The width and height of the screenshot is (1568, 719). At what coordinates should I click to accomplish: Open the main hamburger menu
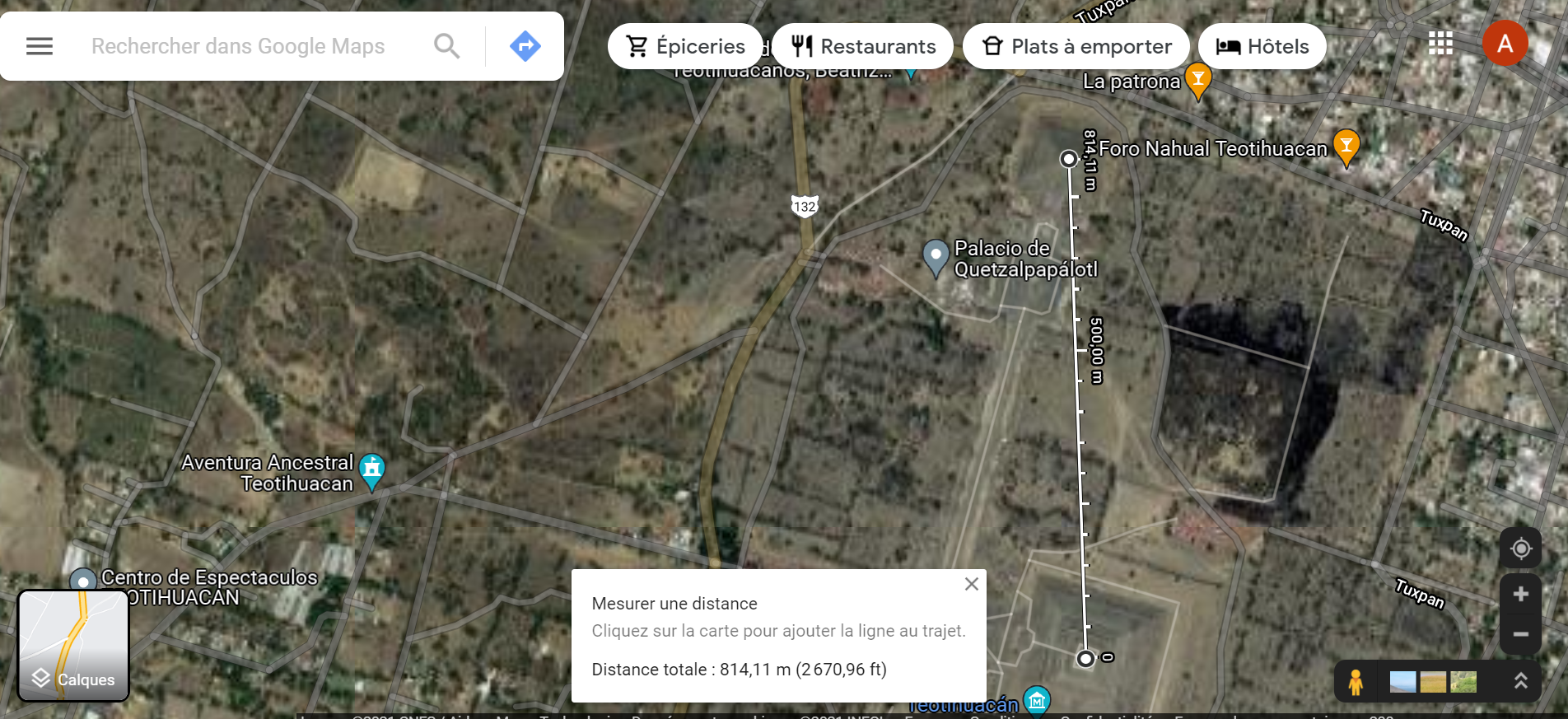40,46
